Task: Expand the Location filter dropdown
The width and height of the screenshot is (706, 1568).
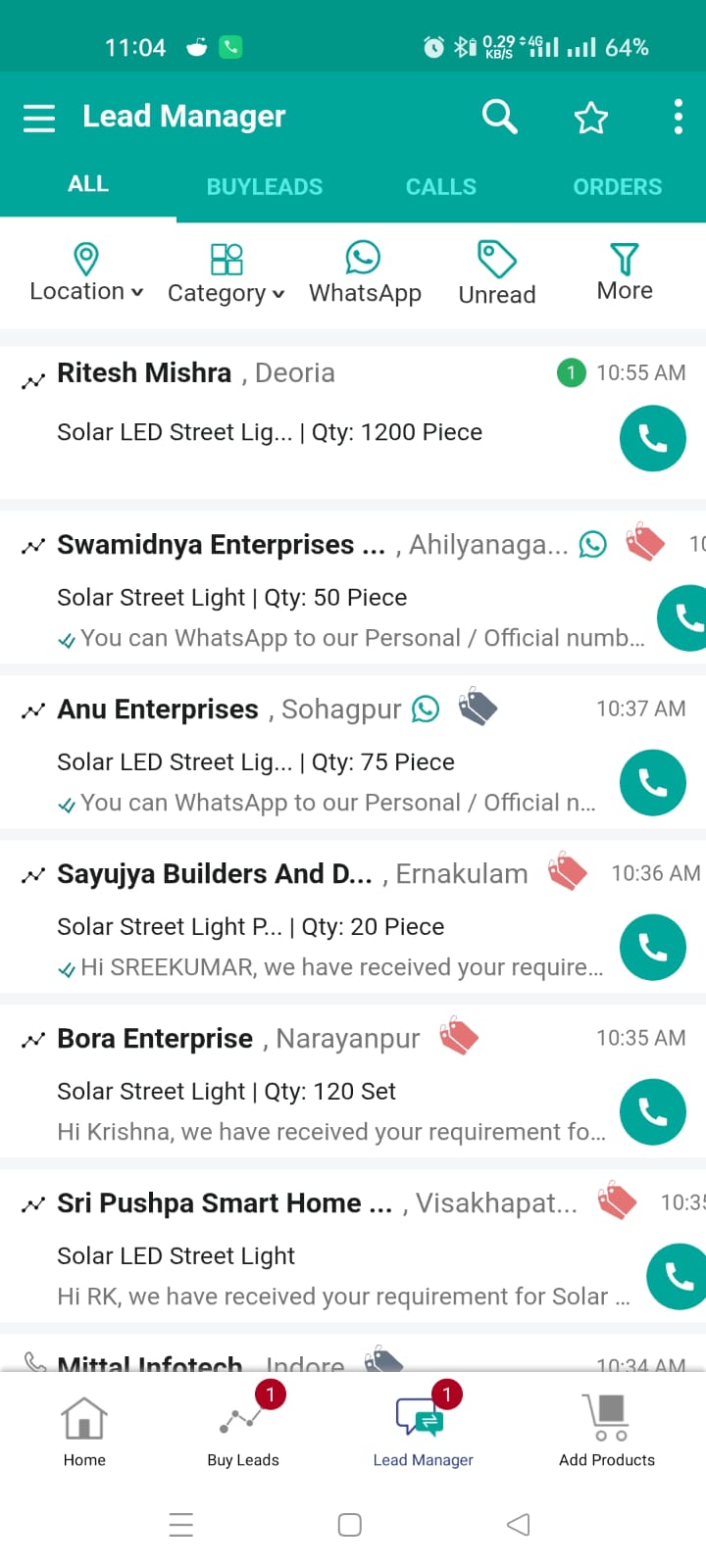Action: (x=85, y=271)
